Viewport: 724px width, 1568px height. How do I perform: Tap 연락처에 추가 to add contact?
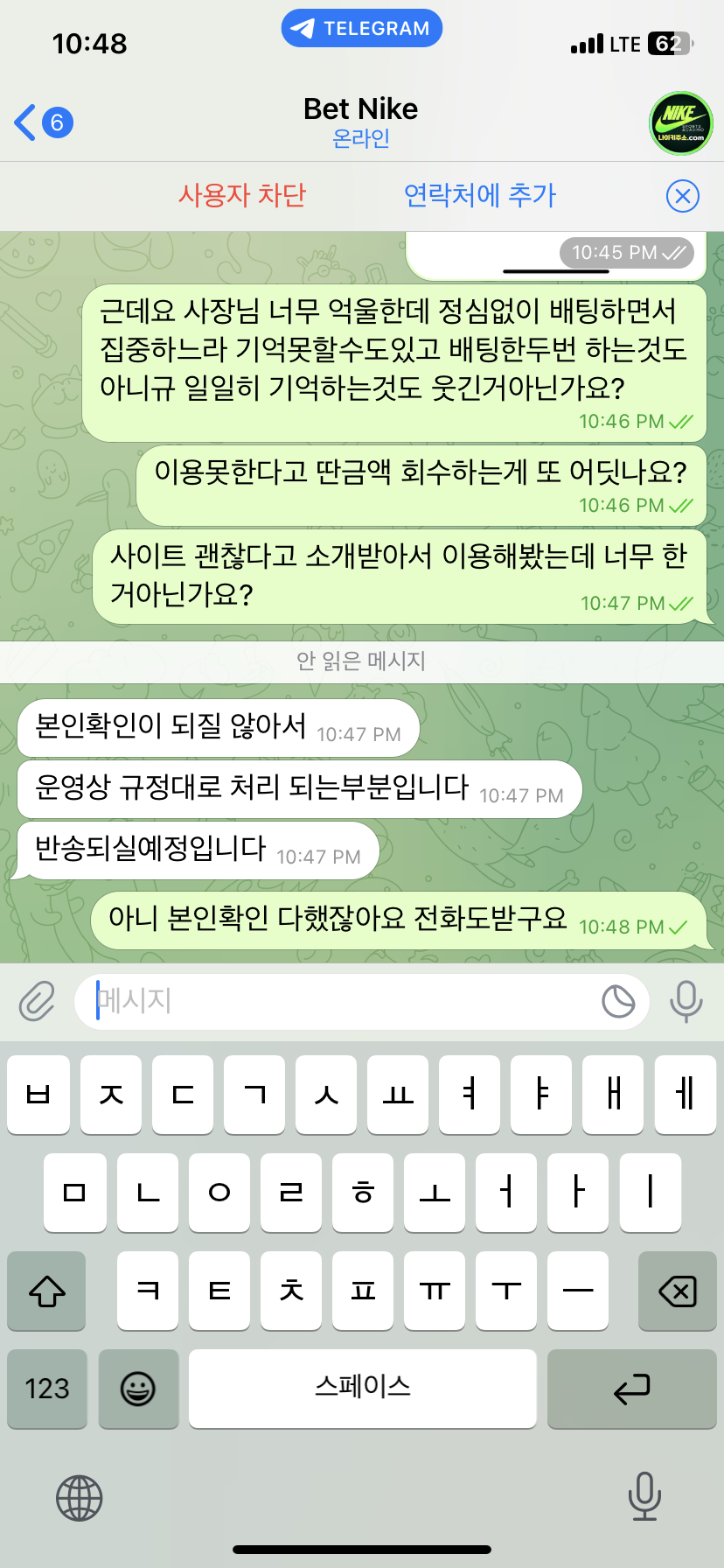479,195
